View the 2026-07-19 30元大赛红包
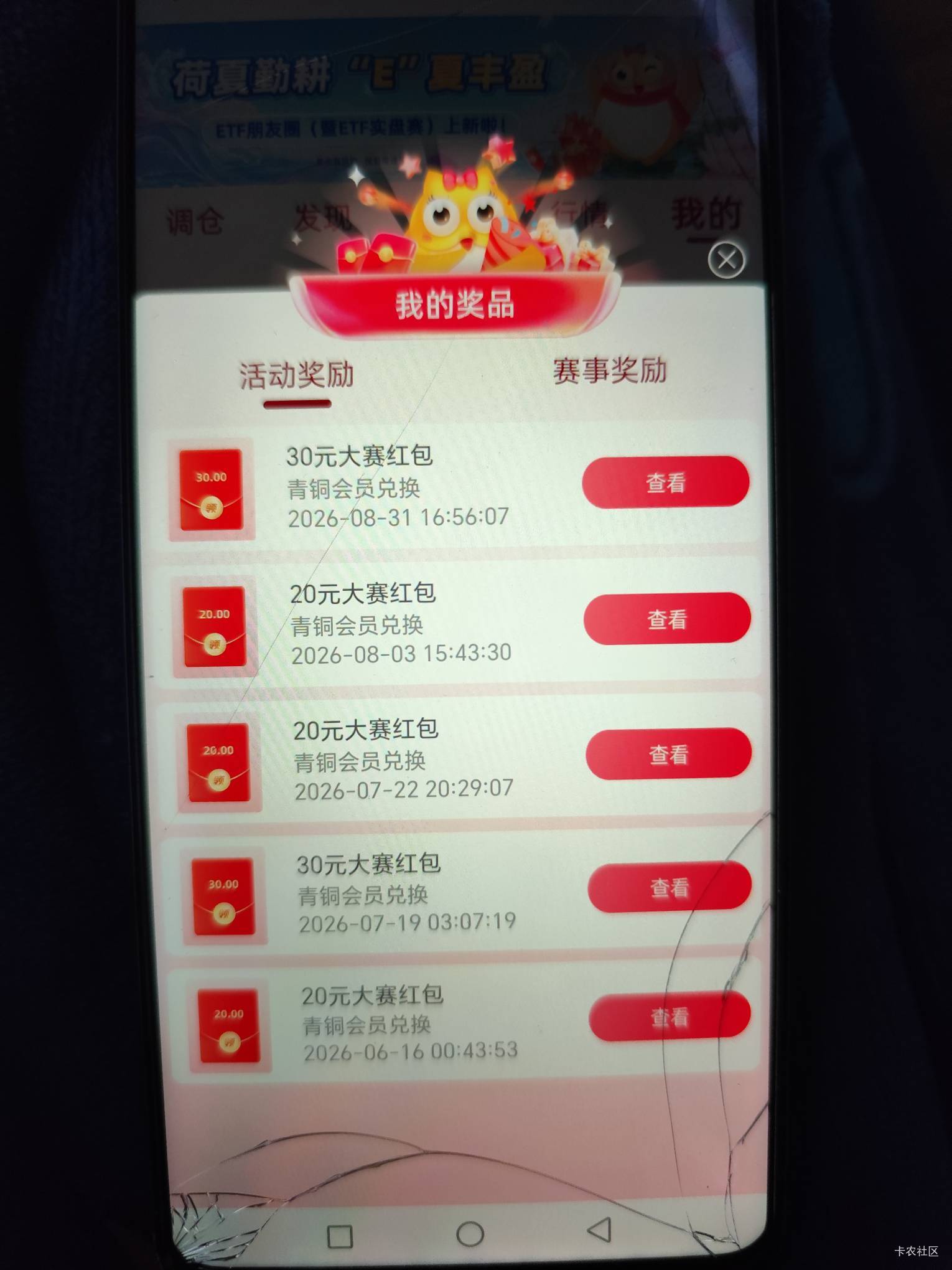The image size is (952, 1270). point(670,887)
